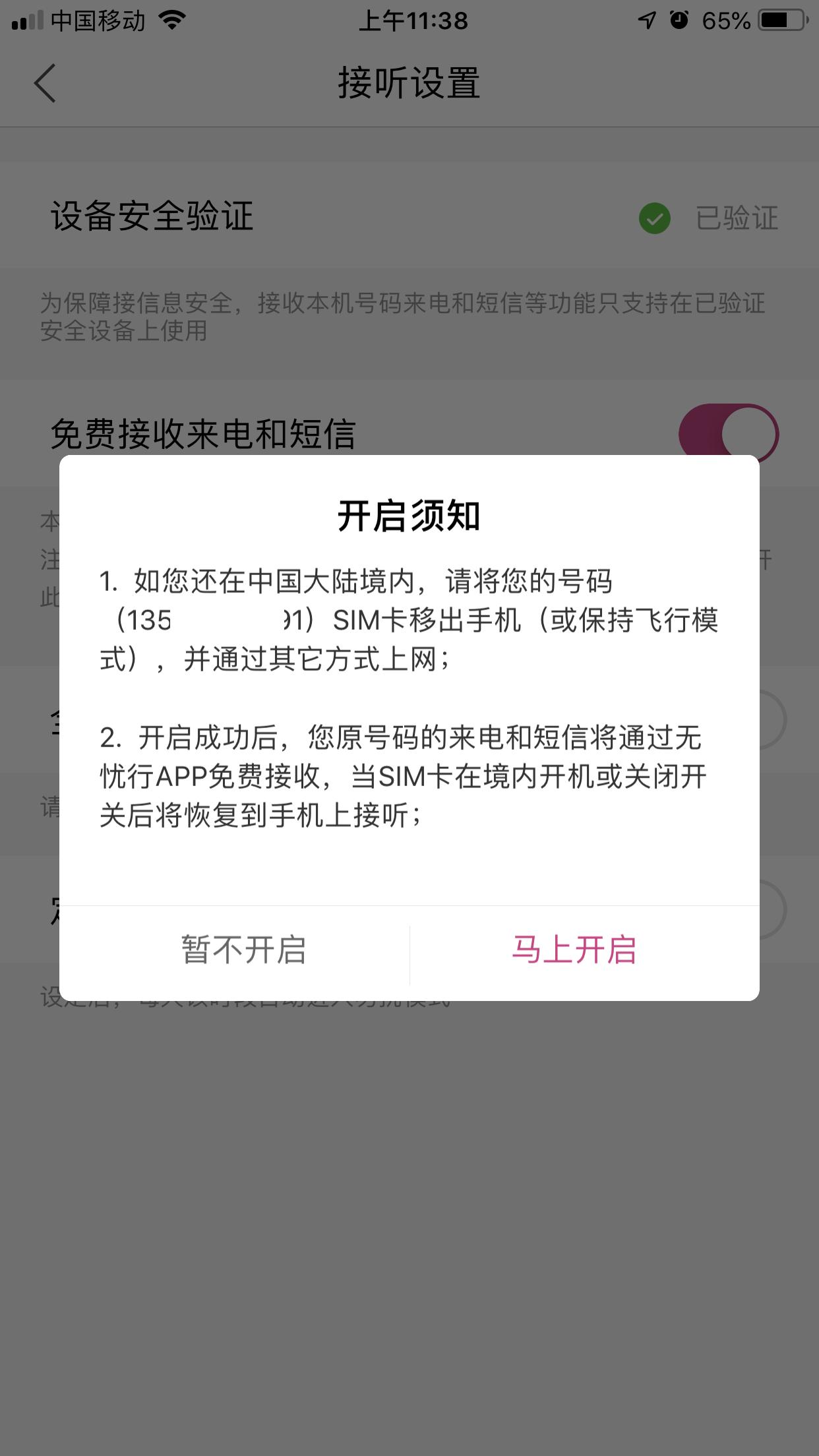Tap the WiFi icon in status bar
This screenshot has height=1456, width=819.
172,20
